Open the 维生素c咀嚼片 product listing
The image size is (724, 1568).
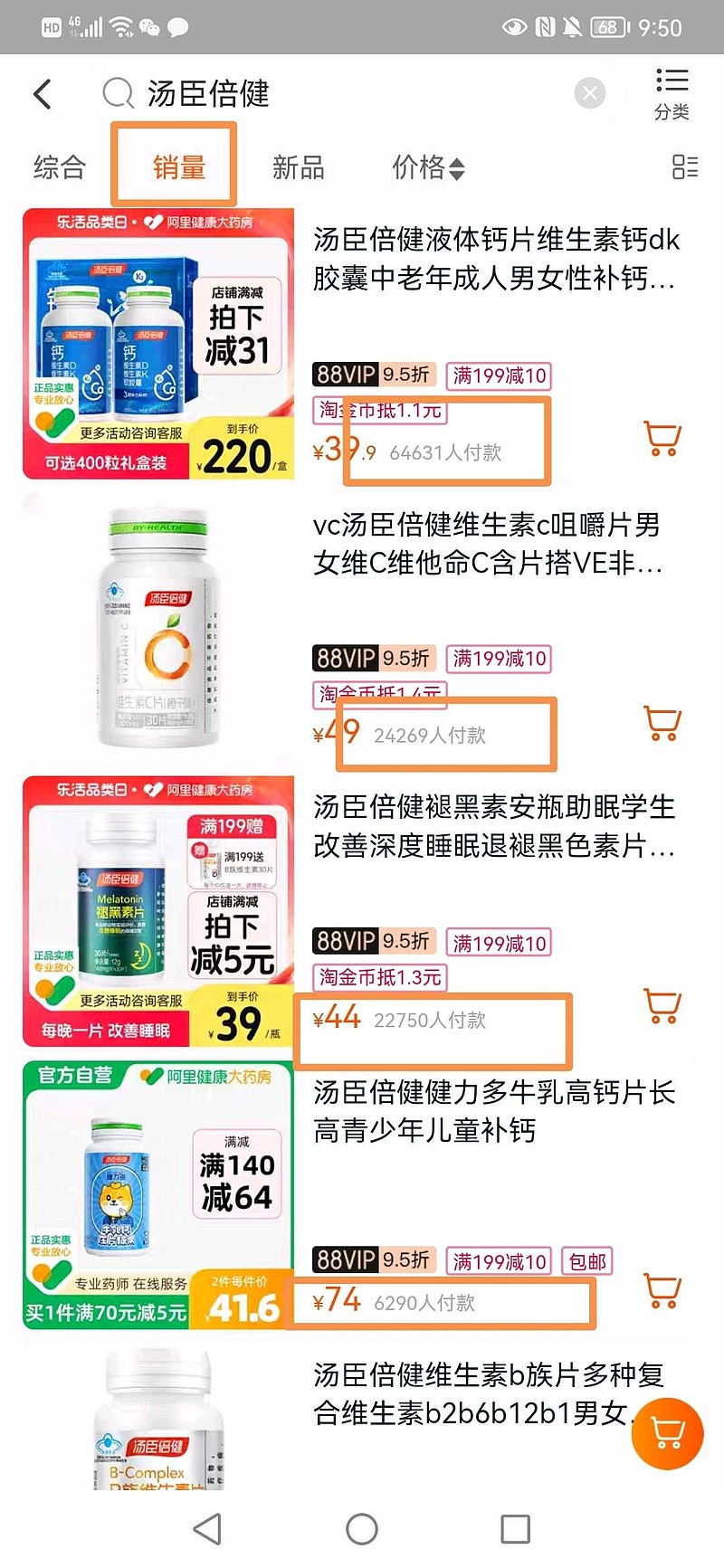click(489, 544)
